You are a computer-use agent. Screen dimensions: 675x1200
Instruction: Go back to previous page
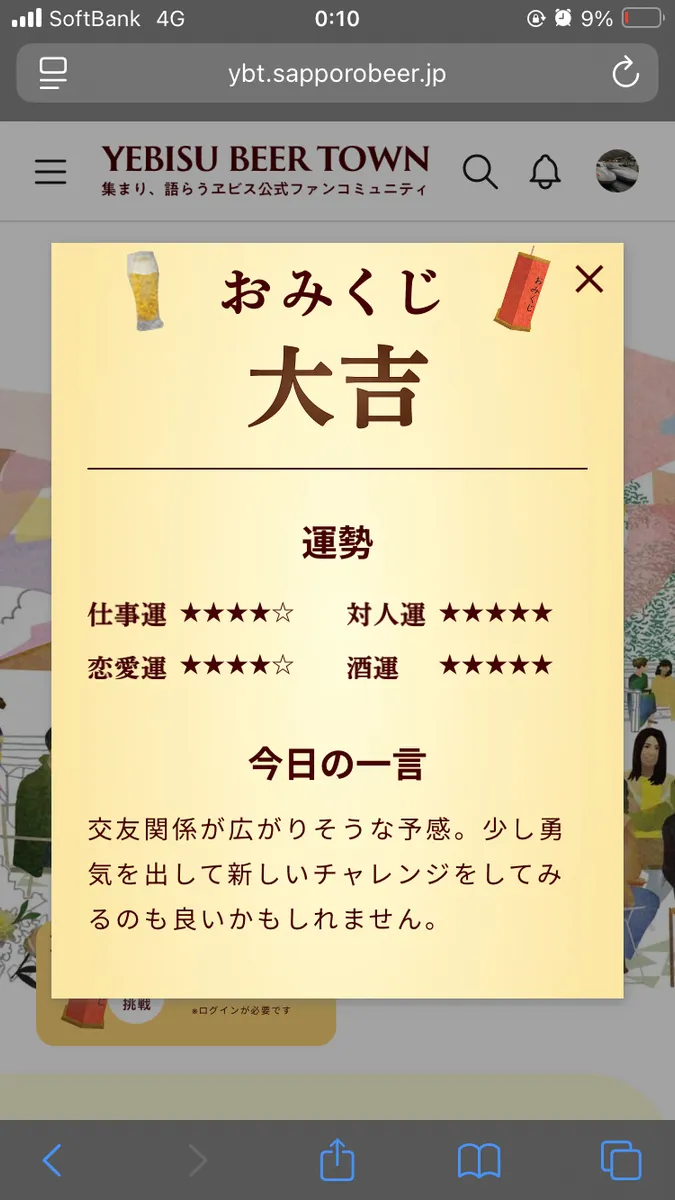pyautogui.click(x=52, y=1160)
